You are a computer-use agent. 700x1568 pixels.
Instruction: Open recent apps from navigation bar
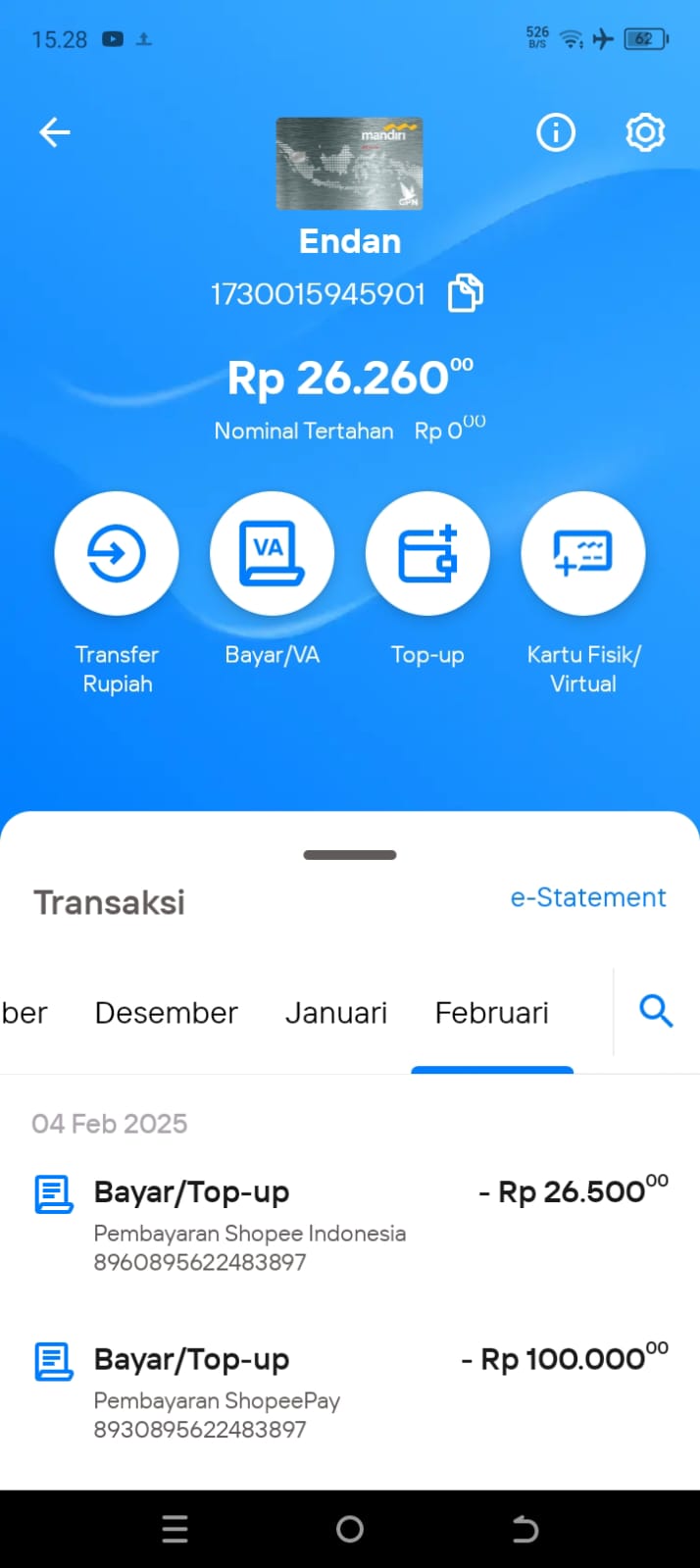coord(175,1529)
